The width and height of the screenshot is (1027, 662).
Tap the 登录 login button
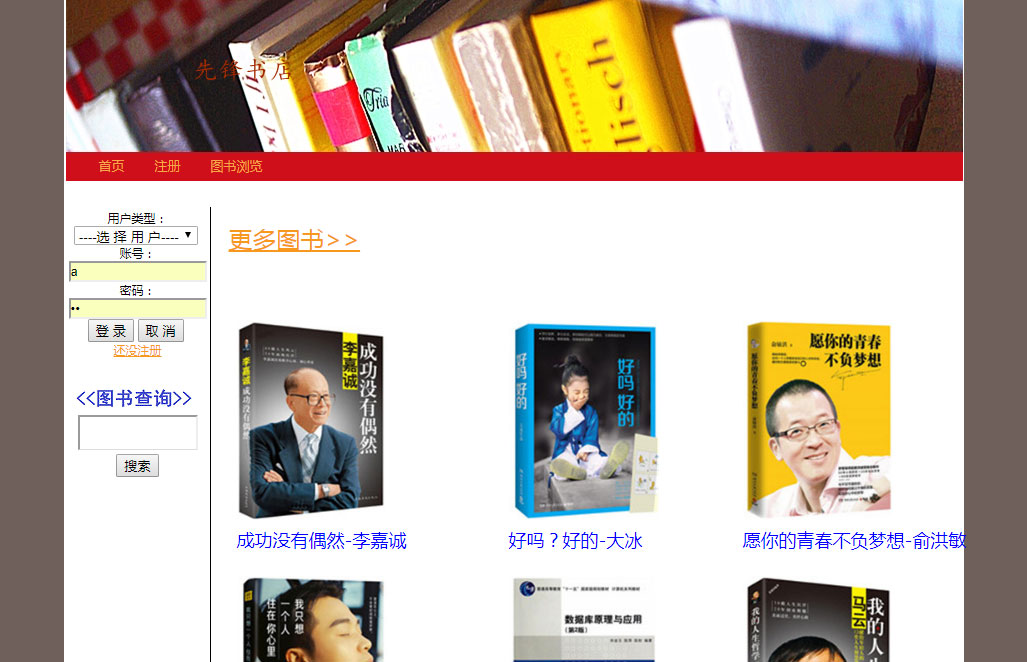111,331
